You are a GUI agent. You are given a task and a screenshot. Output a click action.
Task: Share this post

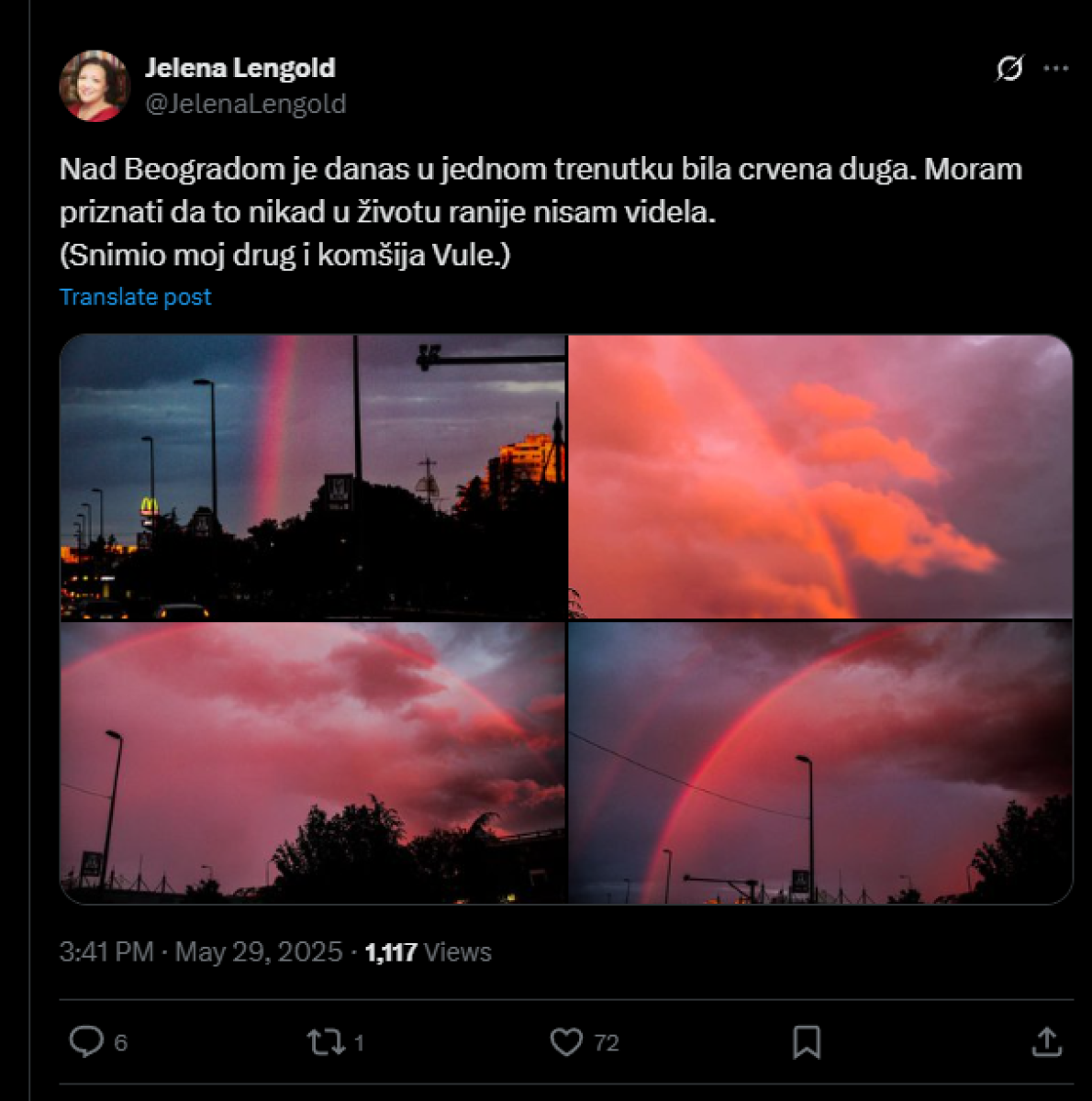1046,1041
